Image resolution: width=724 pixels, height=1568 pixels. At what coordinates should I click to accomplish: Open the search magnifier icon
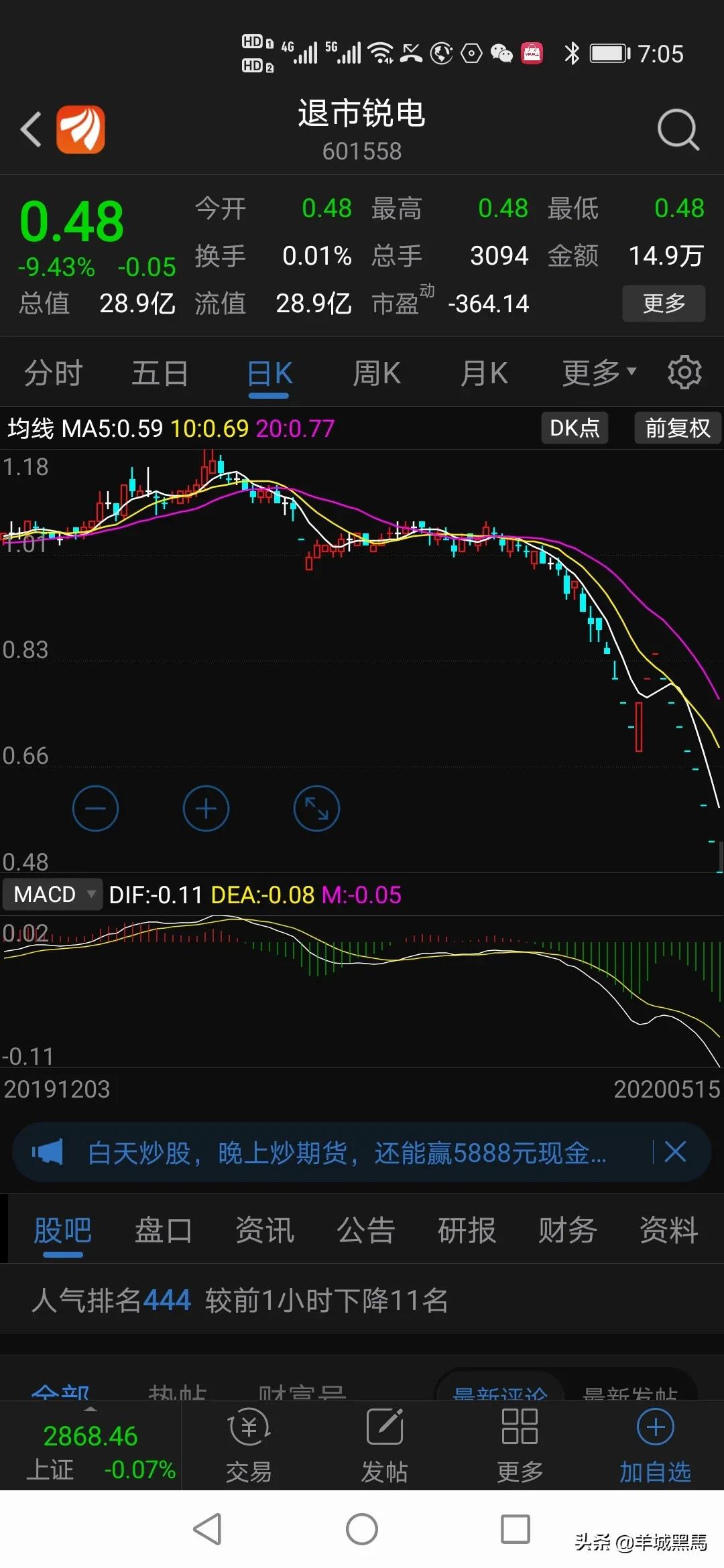(x=678, y=129)
